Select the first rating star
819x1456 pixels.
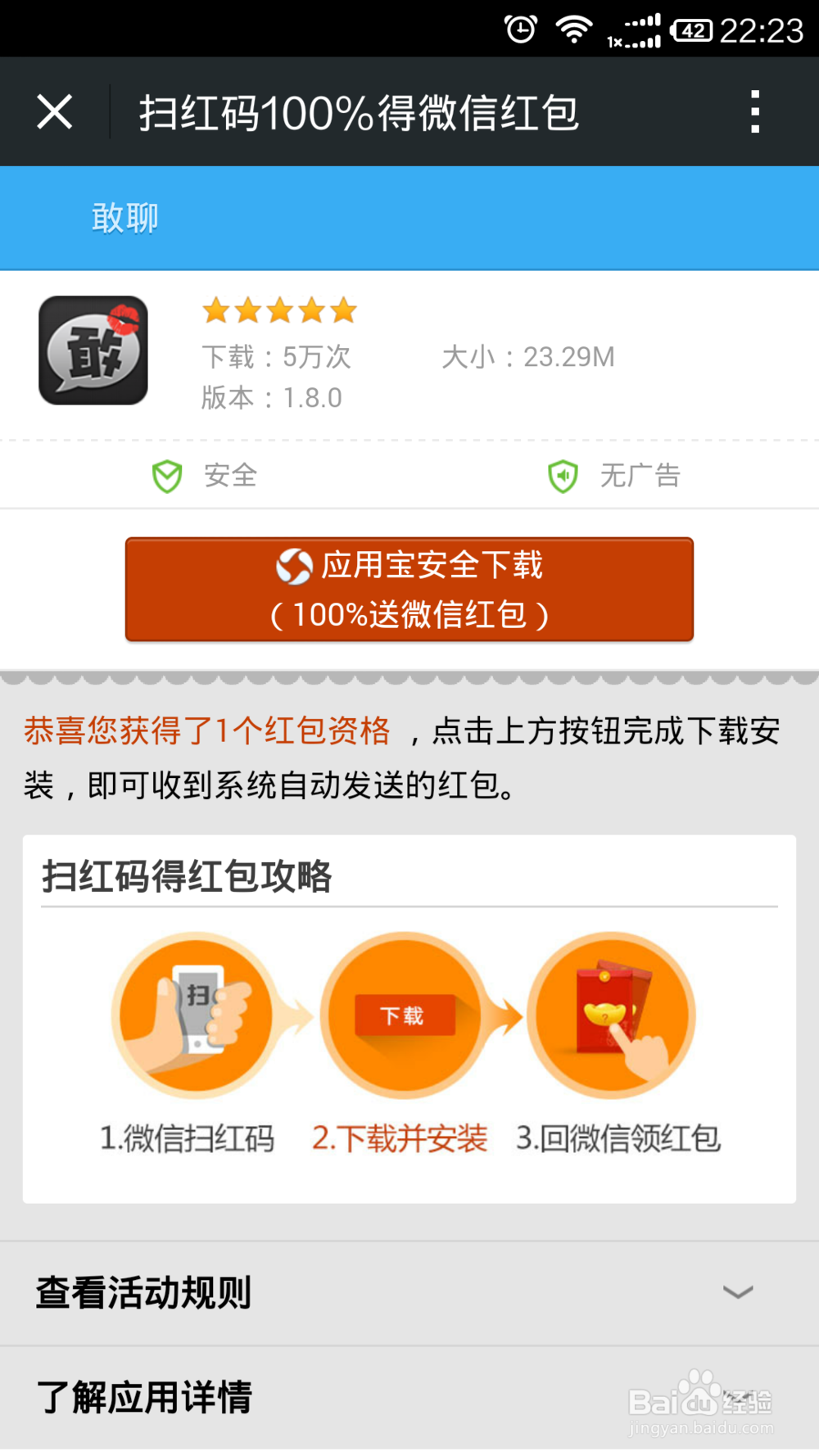point(215,310)
